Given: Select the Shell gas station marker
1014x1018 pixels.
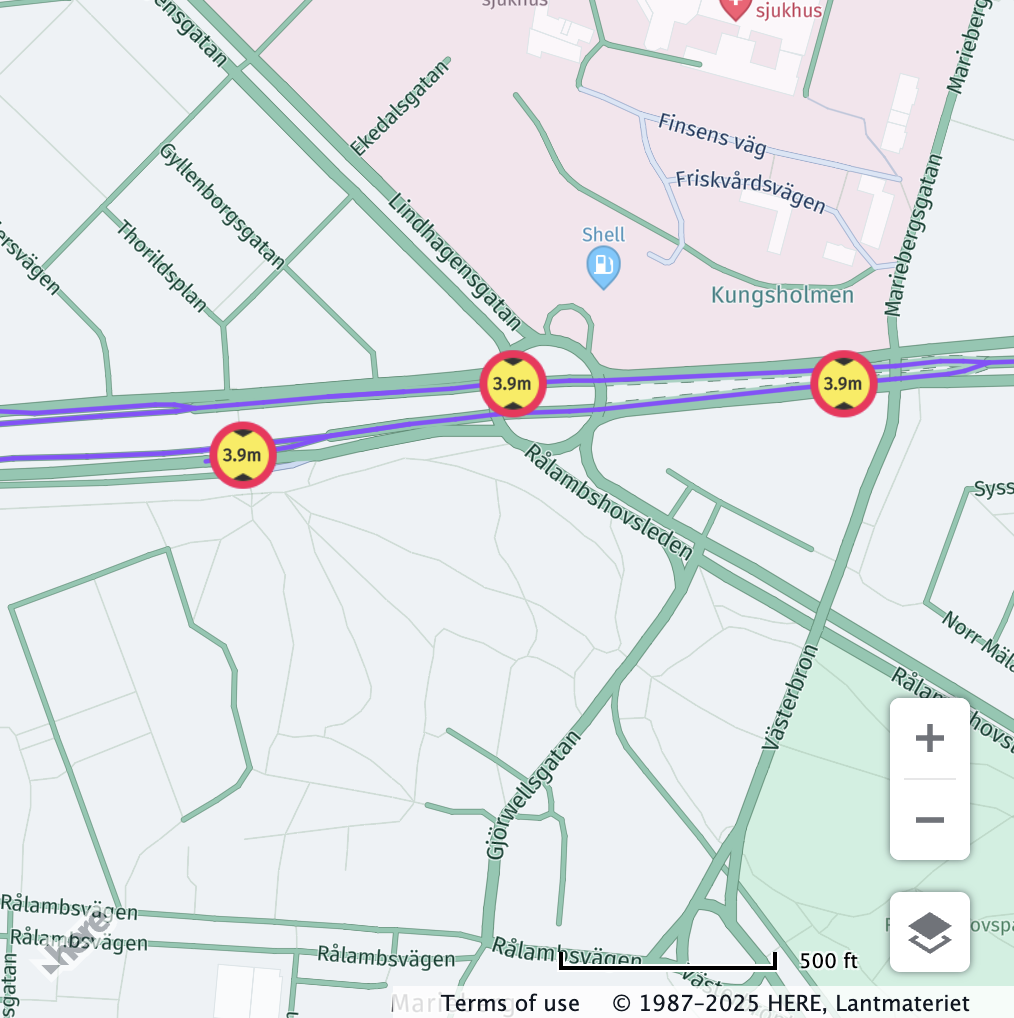Looking at the screenshot, I should (x=603, y=267).
